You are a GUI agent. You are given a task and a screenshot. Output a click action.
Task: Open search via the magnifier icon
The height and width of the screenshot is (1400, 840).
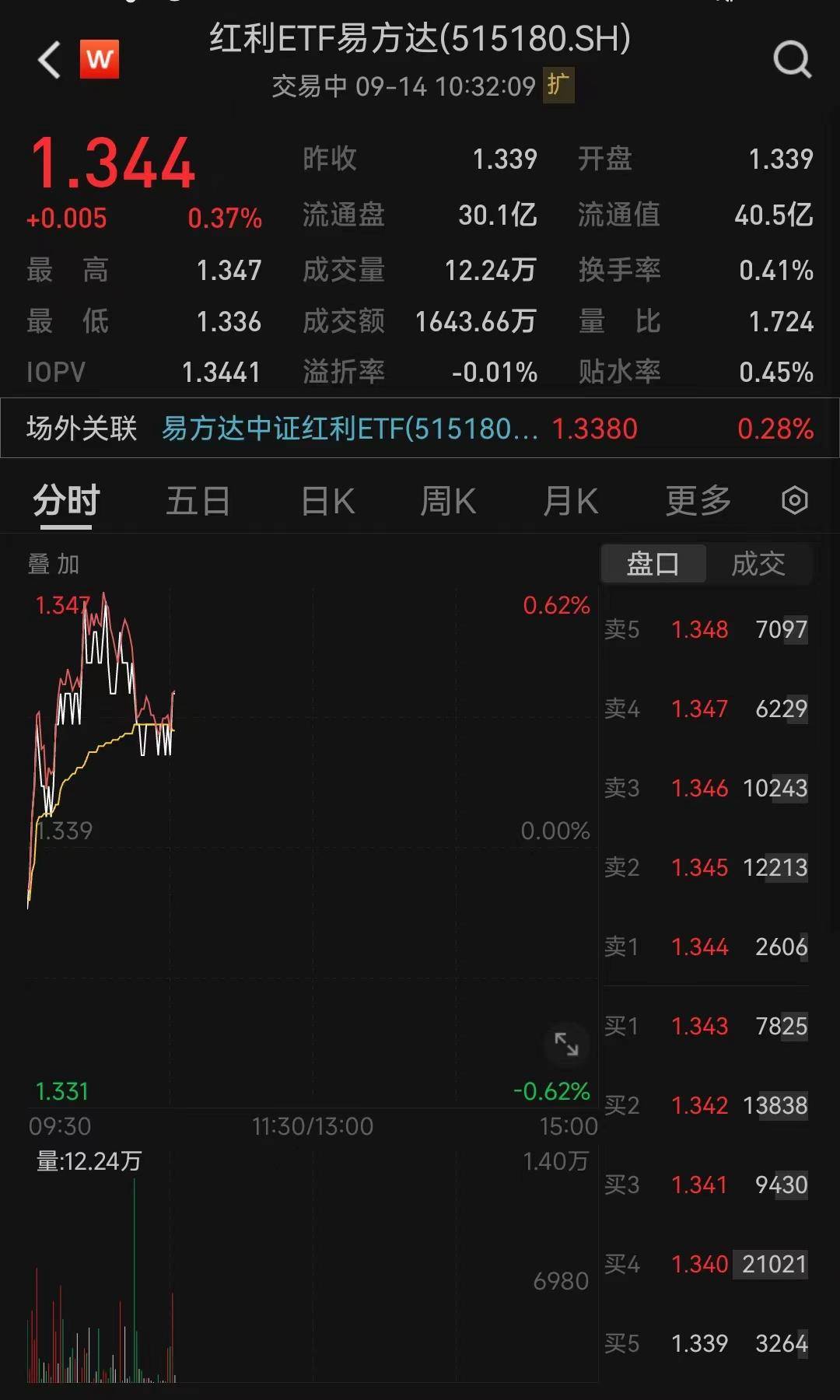[x=792, y=59]
